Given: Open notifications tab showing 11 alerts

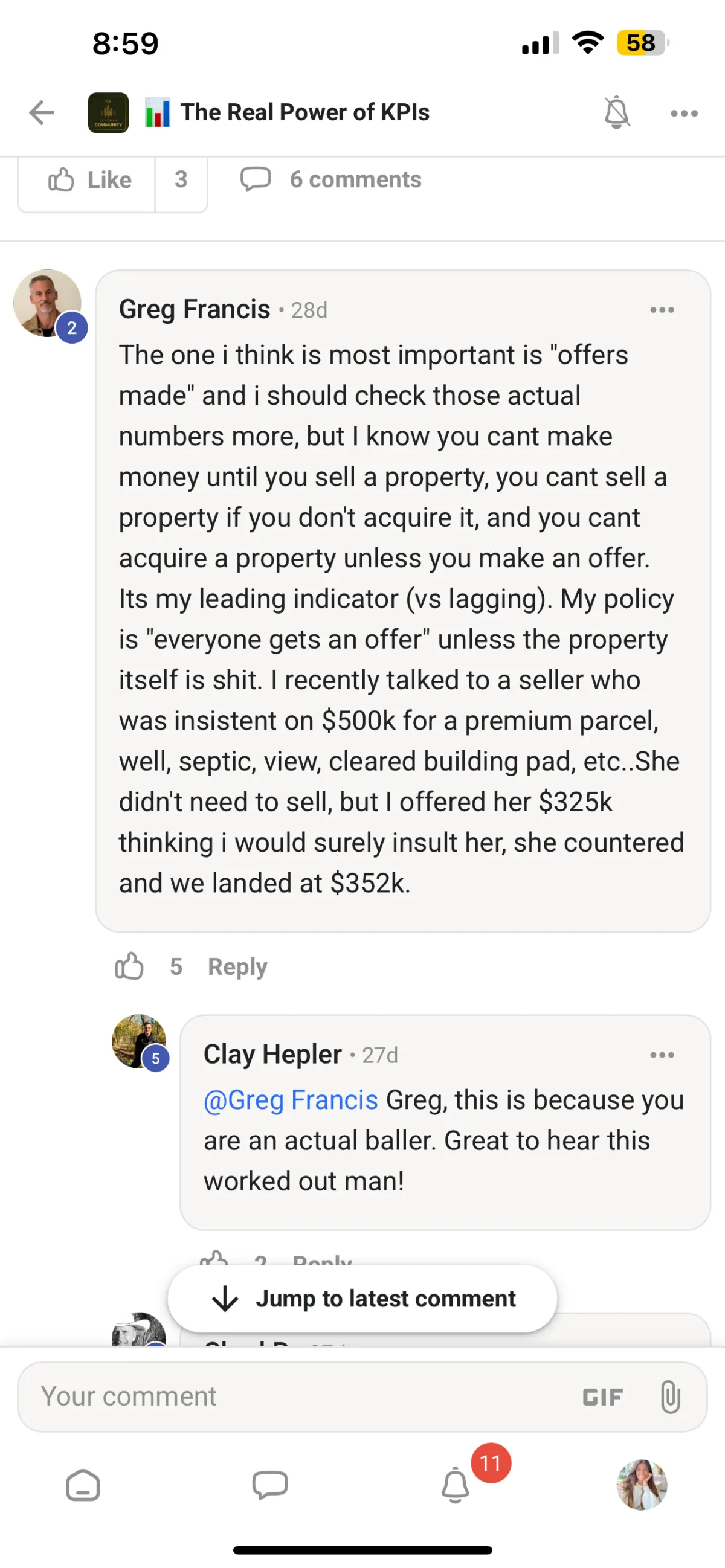Looking at the screenshot, I should pyautogui.click(x=456, y=1485).
